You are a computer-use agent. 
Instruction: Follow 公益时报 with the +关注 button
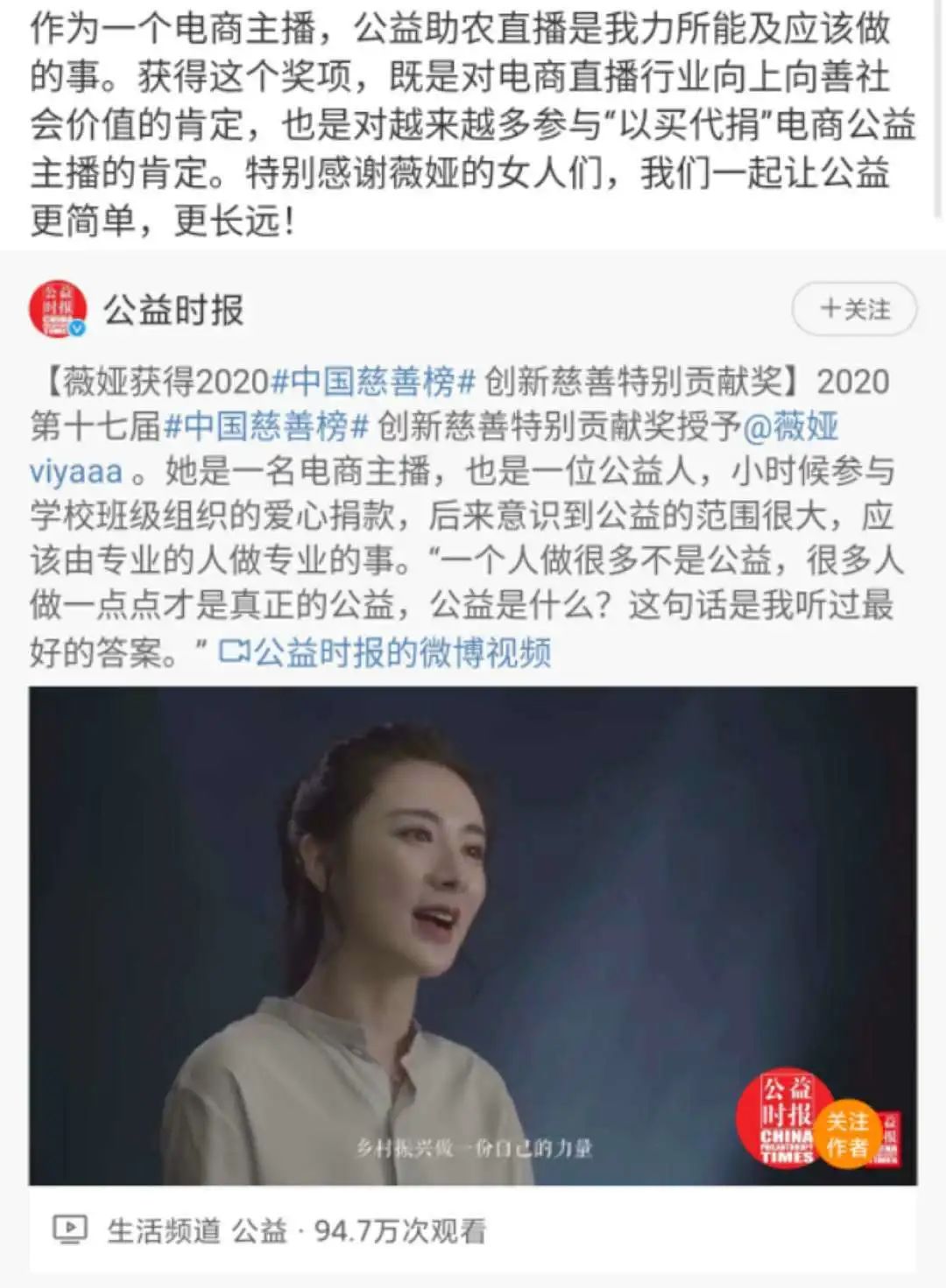click(854, 309)
